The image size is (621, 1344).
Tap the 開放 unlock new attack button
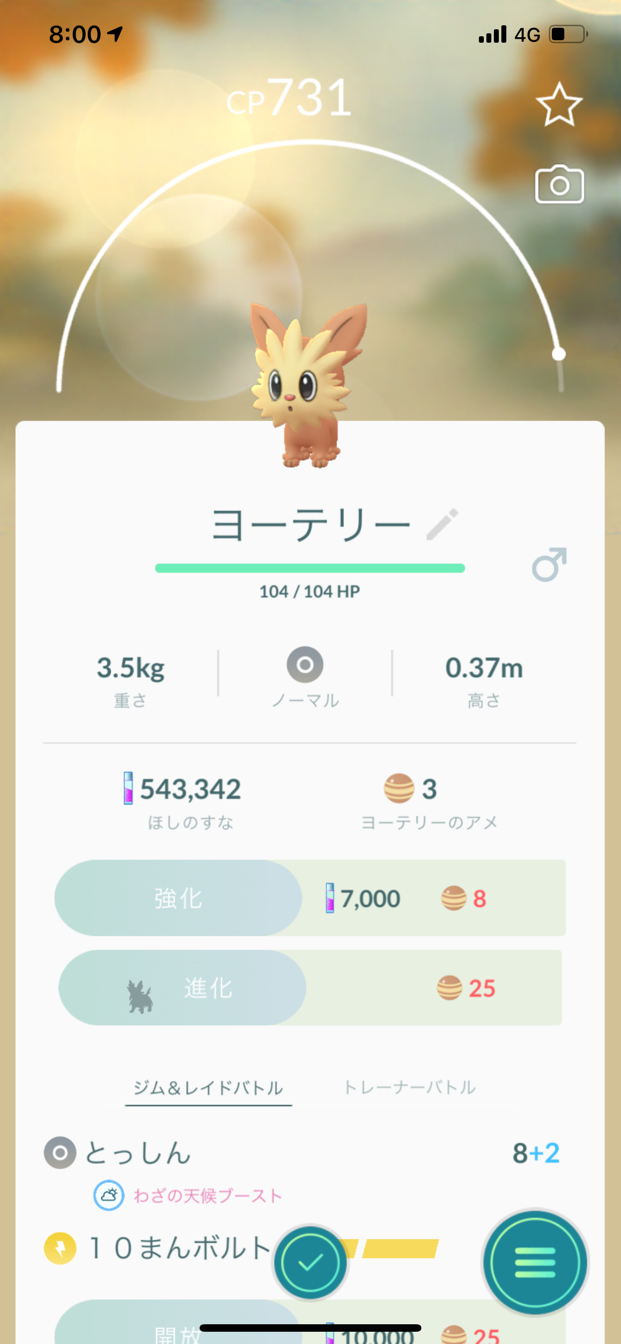click(178, 1328)
